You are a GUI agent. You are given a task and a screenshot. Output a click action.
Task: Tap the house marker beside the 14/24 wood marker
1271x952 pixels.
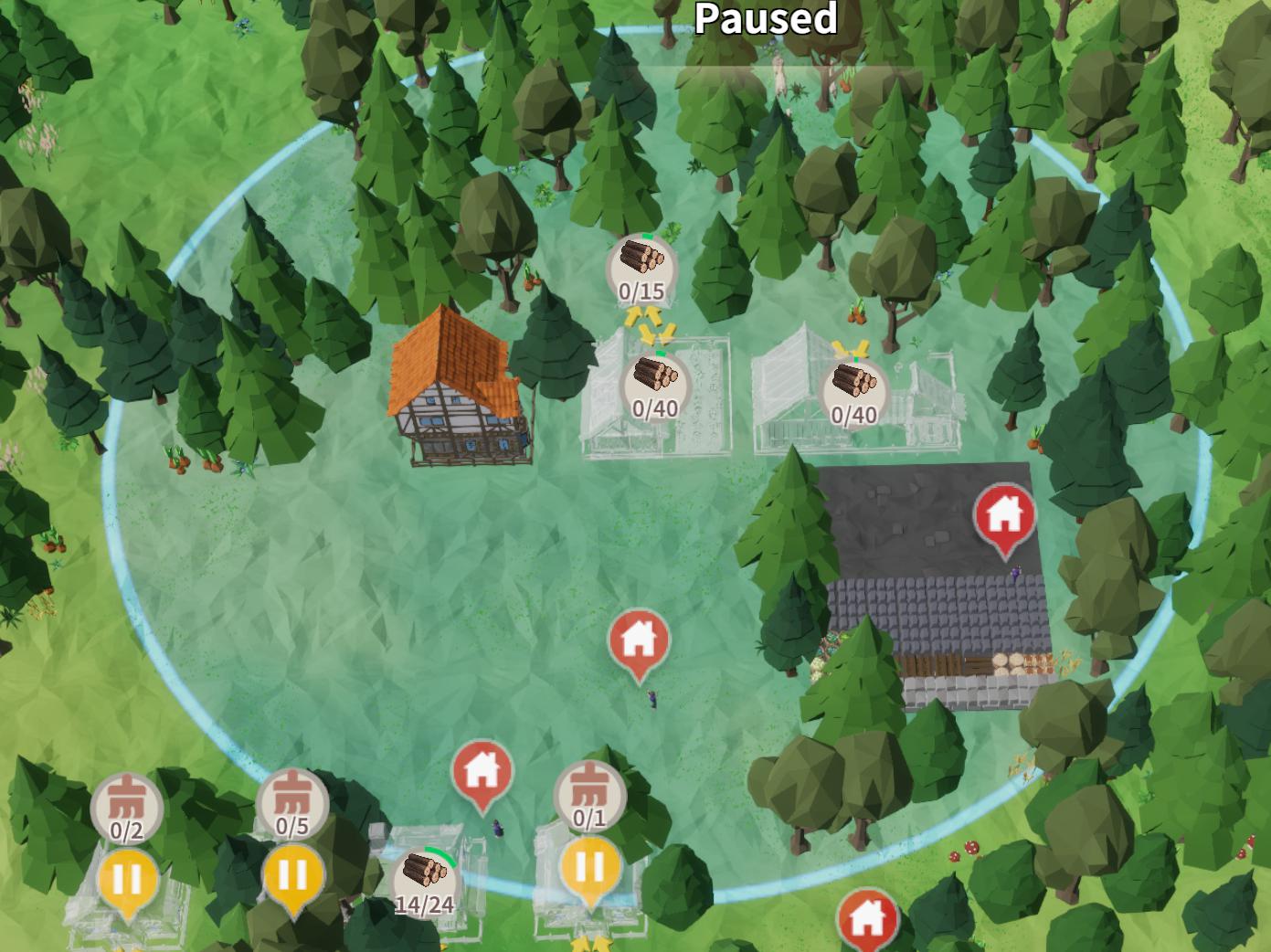(482, 773)
